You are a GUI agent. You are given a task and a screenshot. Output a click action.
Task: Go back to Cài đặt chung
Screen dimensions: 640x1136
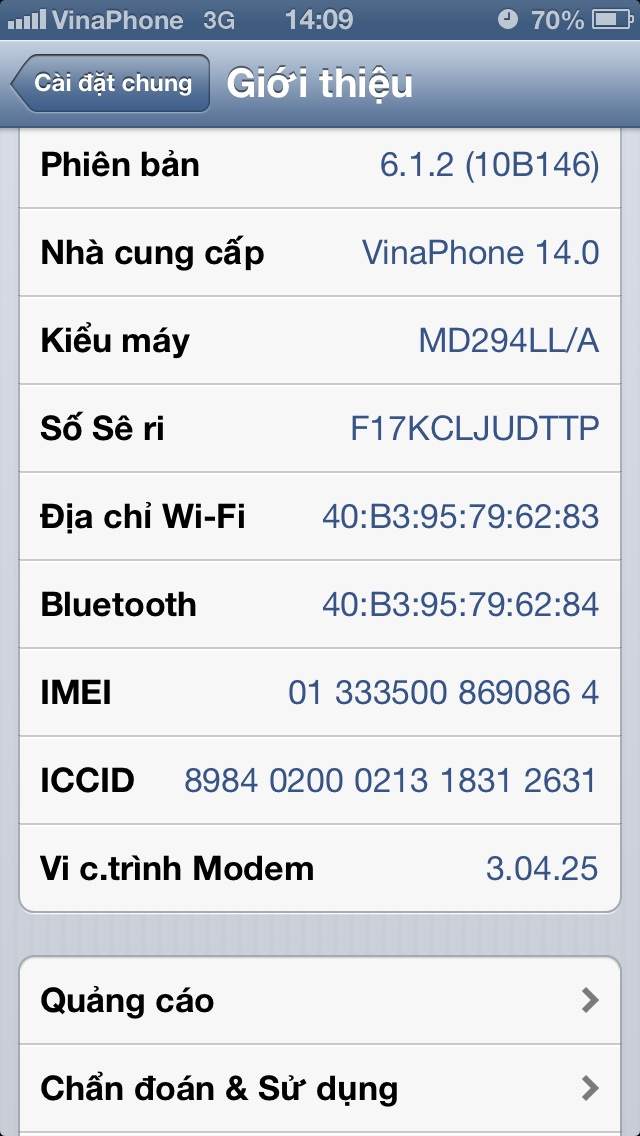[110, 83]
